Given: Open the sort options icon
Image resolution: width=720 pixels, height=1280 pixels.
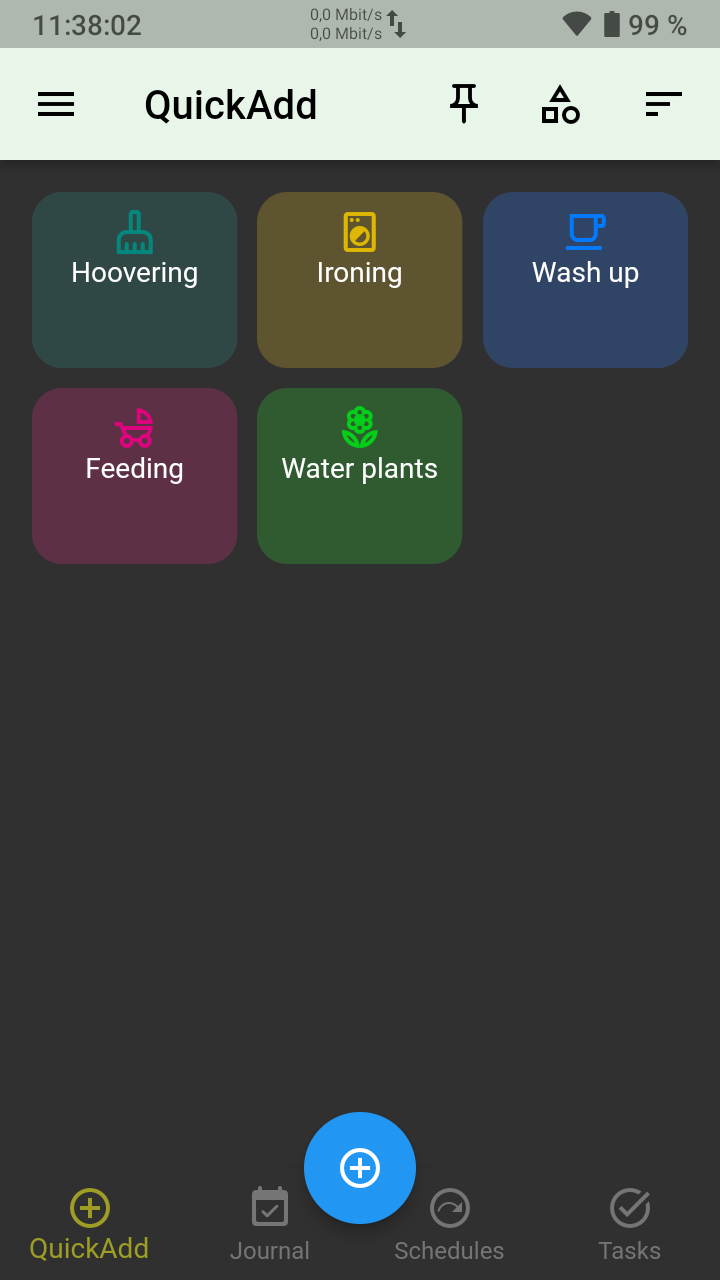Looking at the screenshot, I should coord(663,104).
